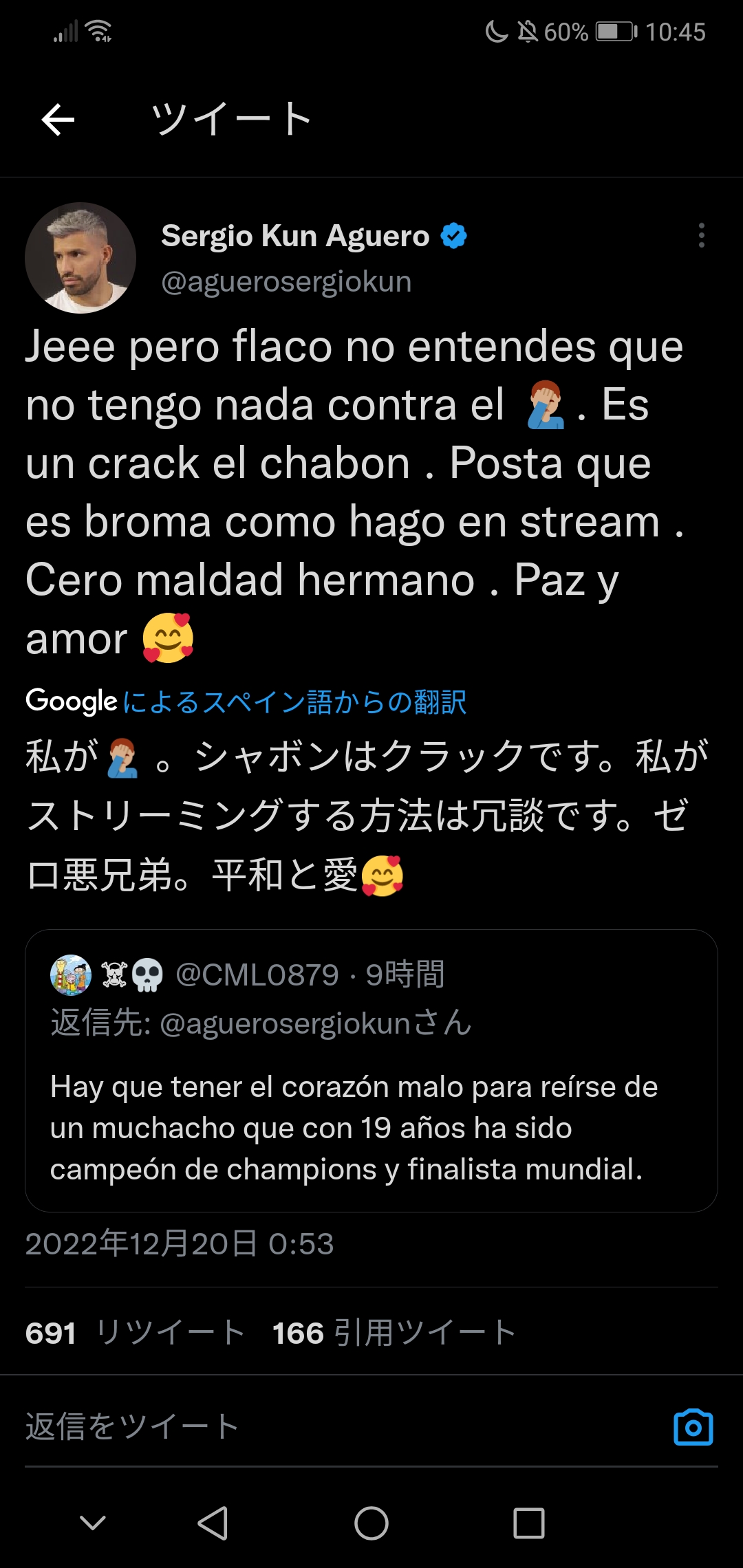Open Sergio Kun Aguero's profile picture
The height and width of the screenshot is (1568, 743).
tap(80, 258)
